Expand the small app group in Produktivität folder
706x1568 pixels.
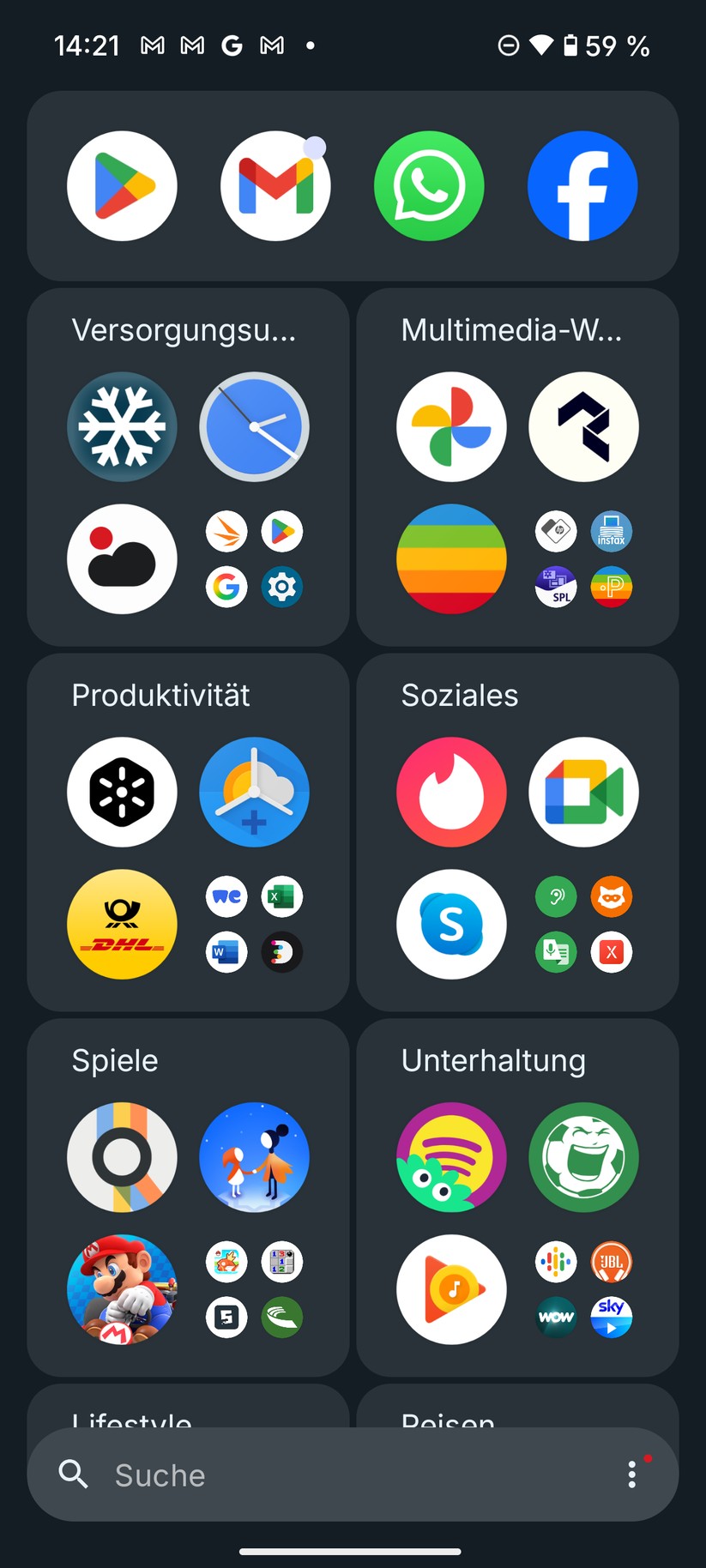pos(254,924)
